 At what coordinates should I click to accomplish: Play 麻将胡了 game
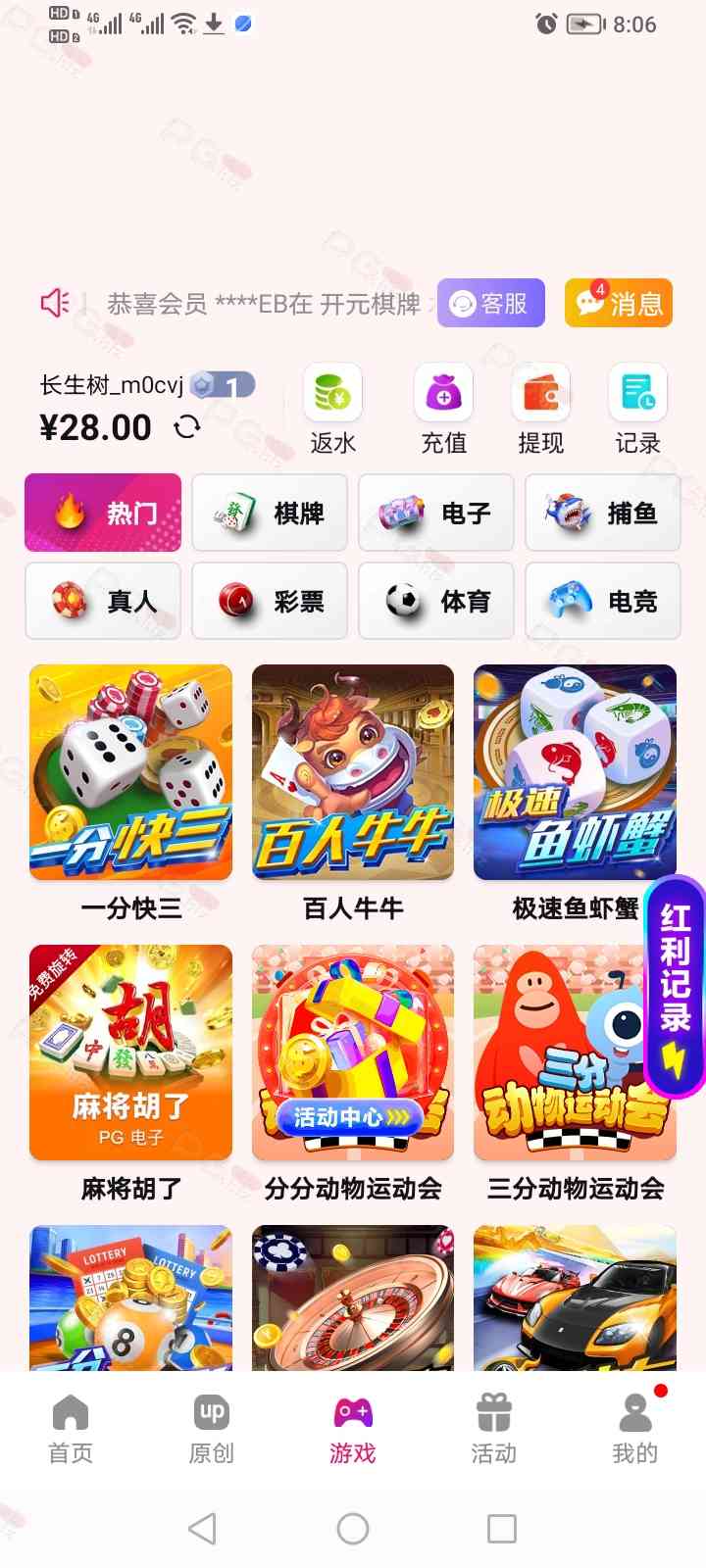[130, 1053]
